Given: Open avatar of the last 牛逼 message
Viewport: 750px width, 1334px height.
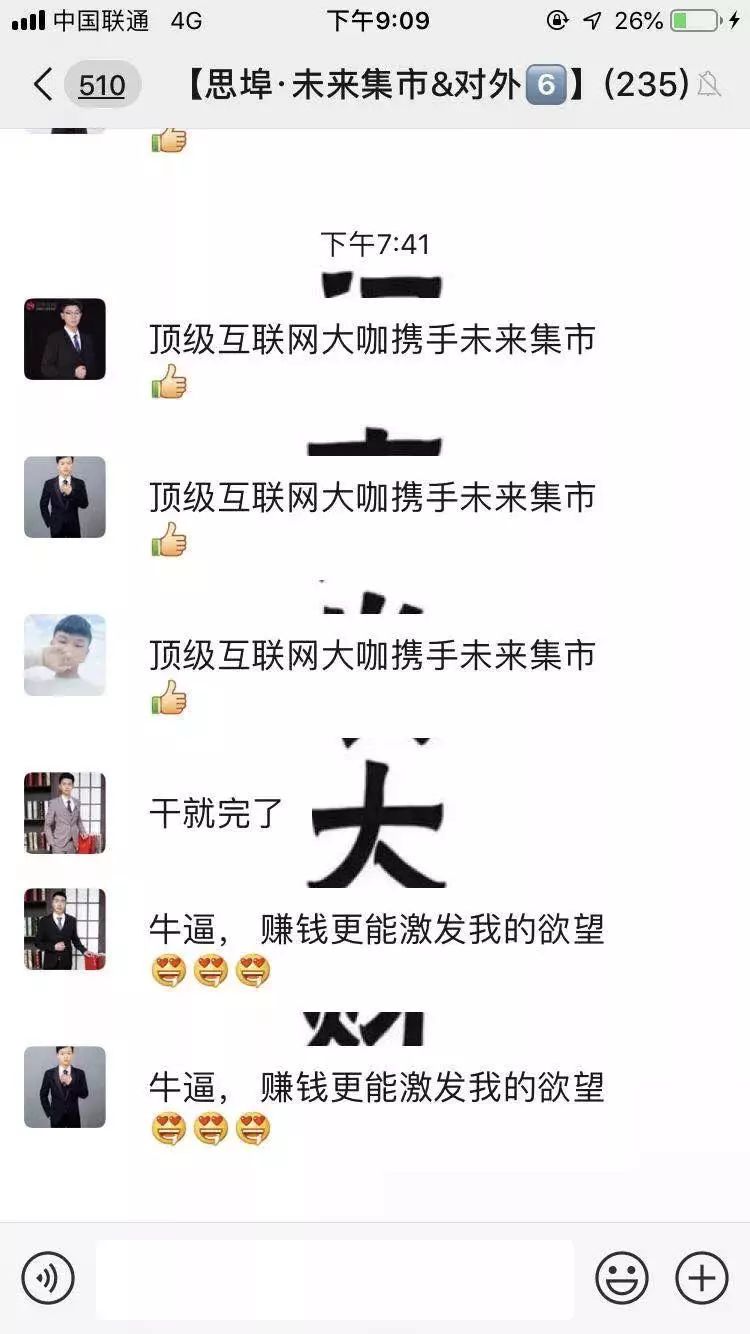Looking at the screenshot, I should pyautogui.click(x=65, y=1087).
